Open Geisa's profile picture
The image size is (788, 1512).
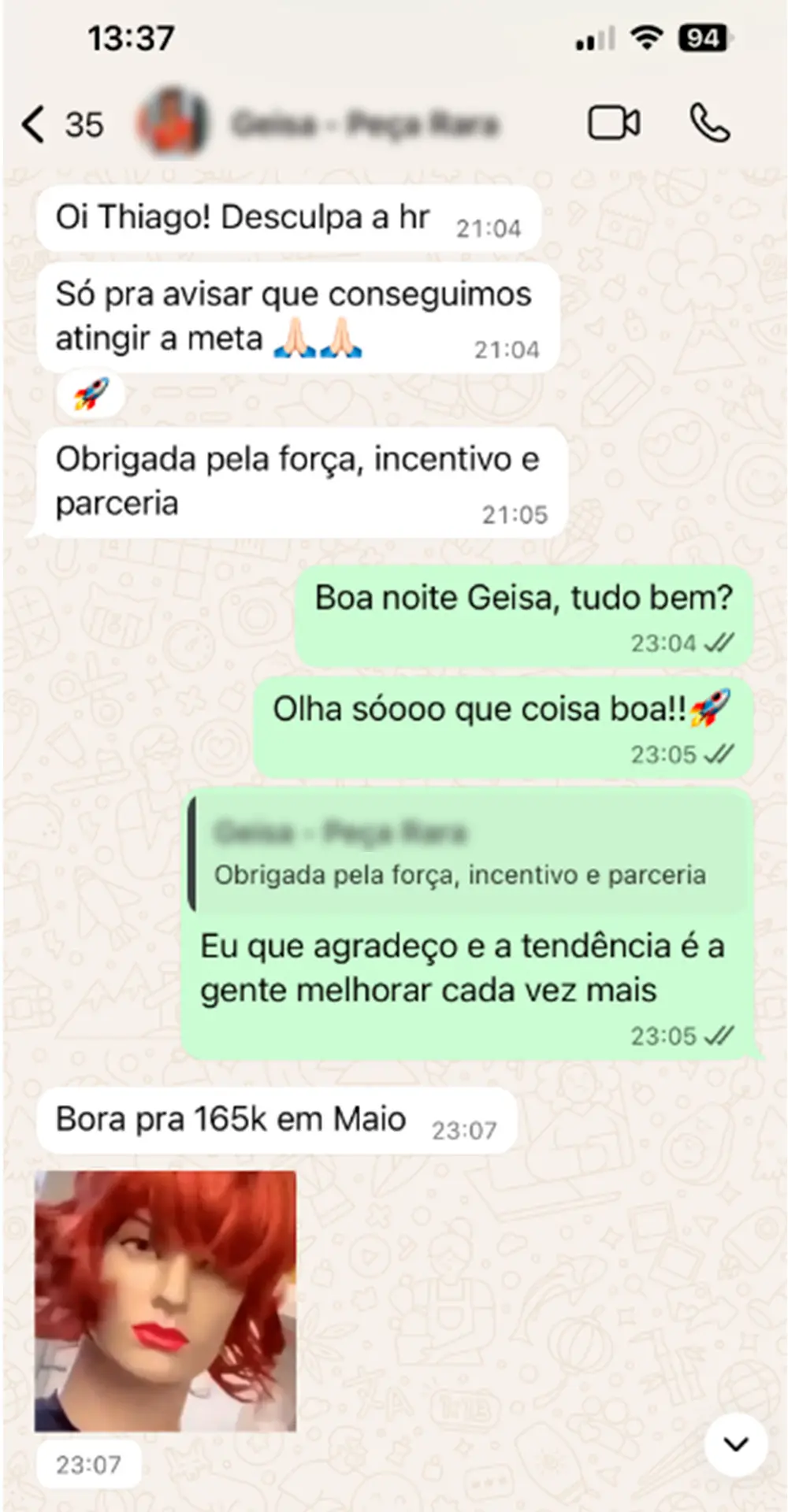click(173, 122)
